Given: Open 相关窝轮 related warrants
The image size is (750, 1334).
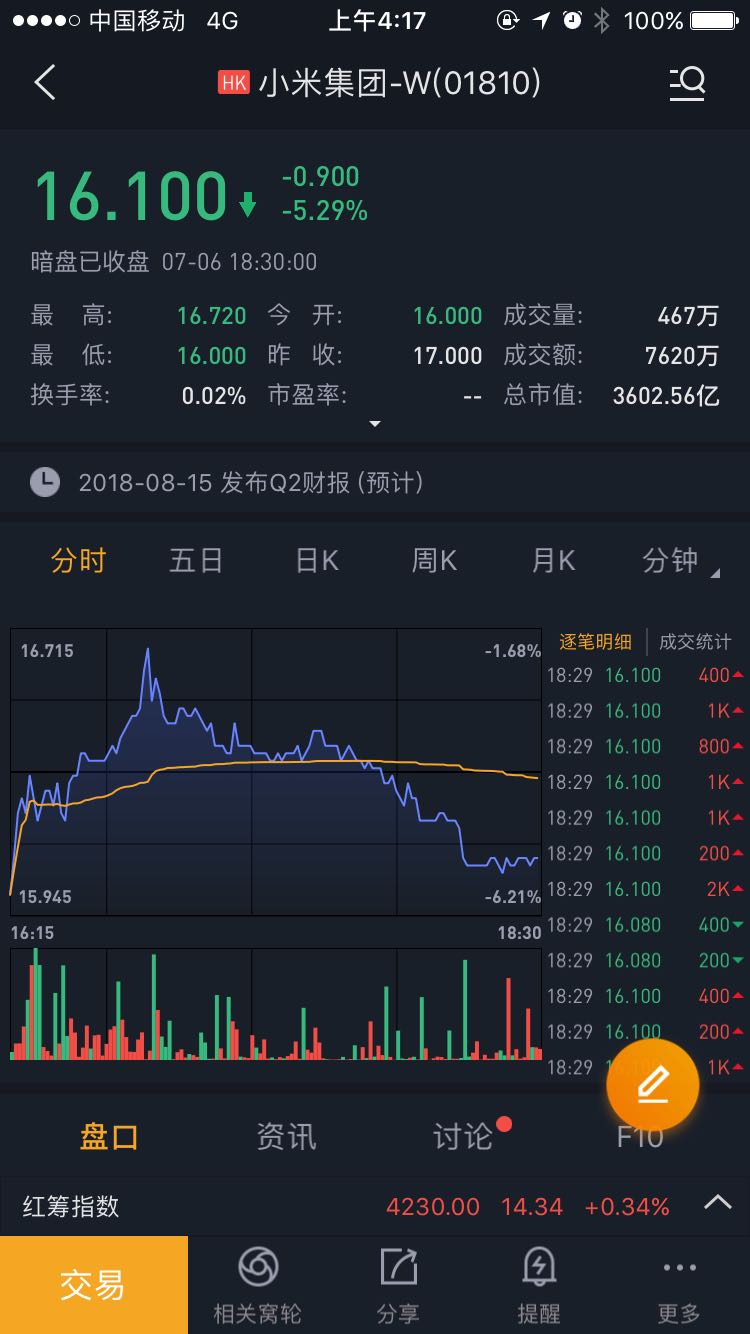Looking at the screenshot, I should (x=258, y=1285).
